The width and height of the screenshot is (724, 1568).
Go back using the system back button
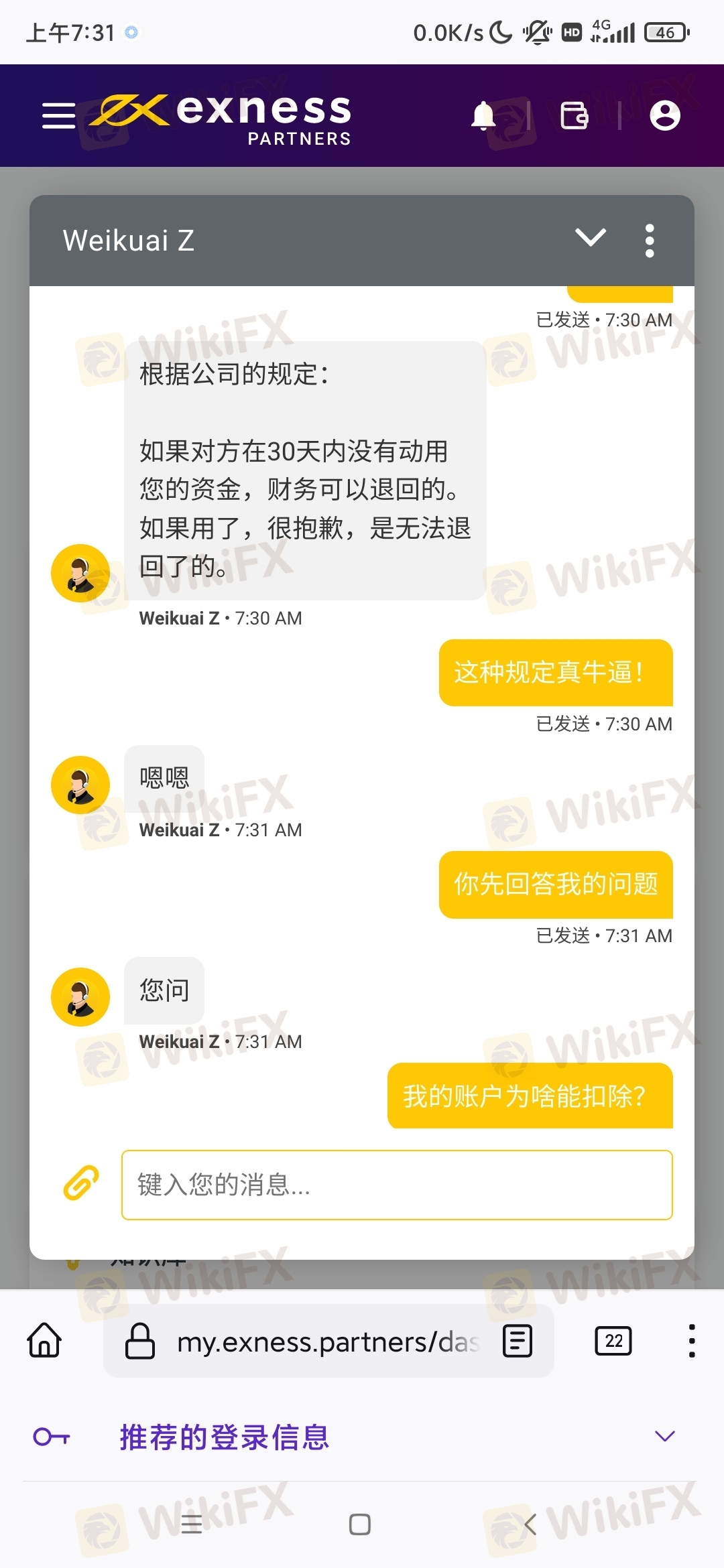[530, 1524]
